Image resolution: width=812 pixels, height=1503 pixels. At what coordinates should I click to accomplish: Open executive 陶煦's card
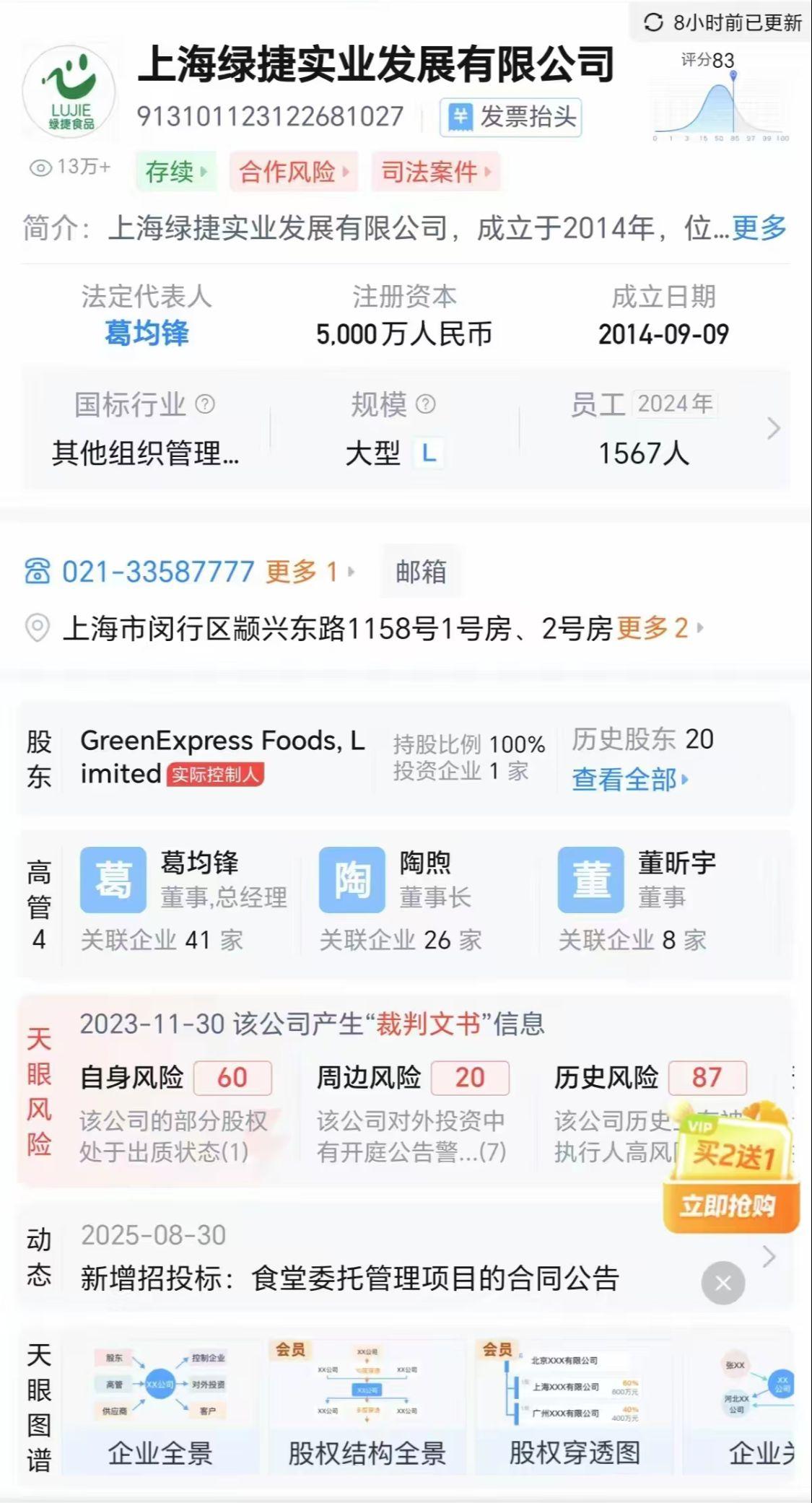click(416, 899)
